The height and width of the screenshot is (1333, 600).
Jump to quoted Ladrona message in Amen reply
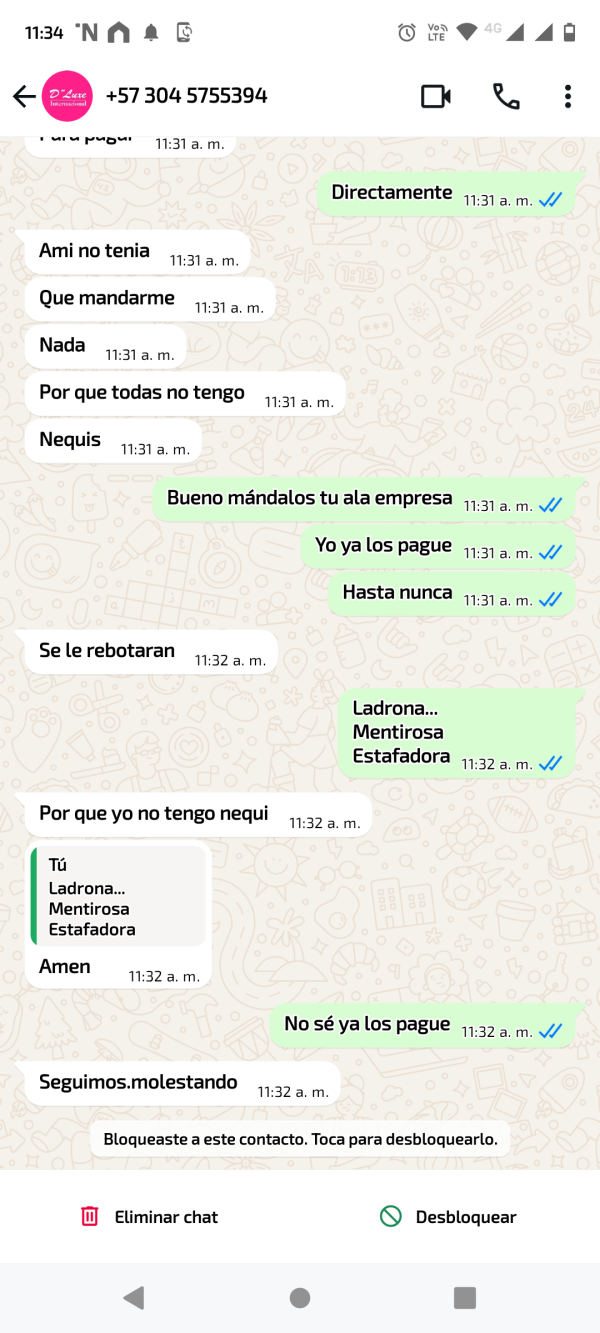(x=119, y=897)
